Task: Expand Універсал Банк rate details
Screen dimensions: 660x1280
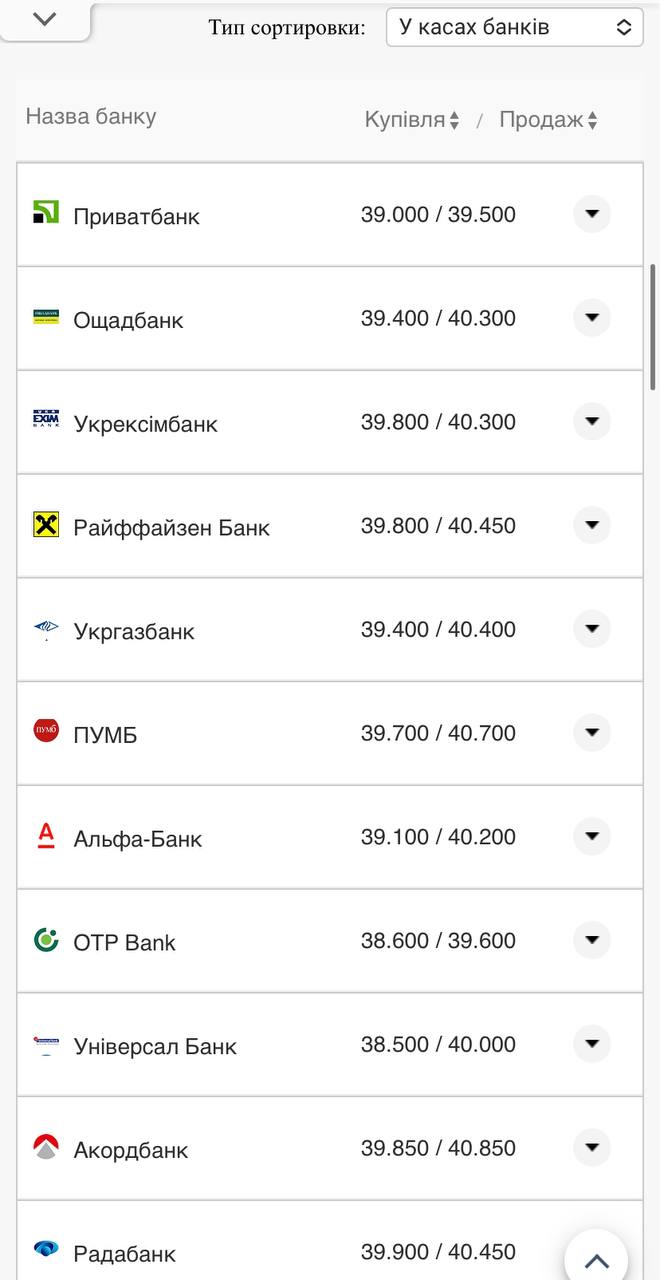Action: coord(592,1044)
